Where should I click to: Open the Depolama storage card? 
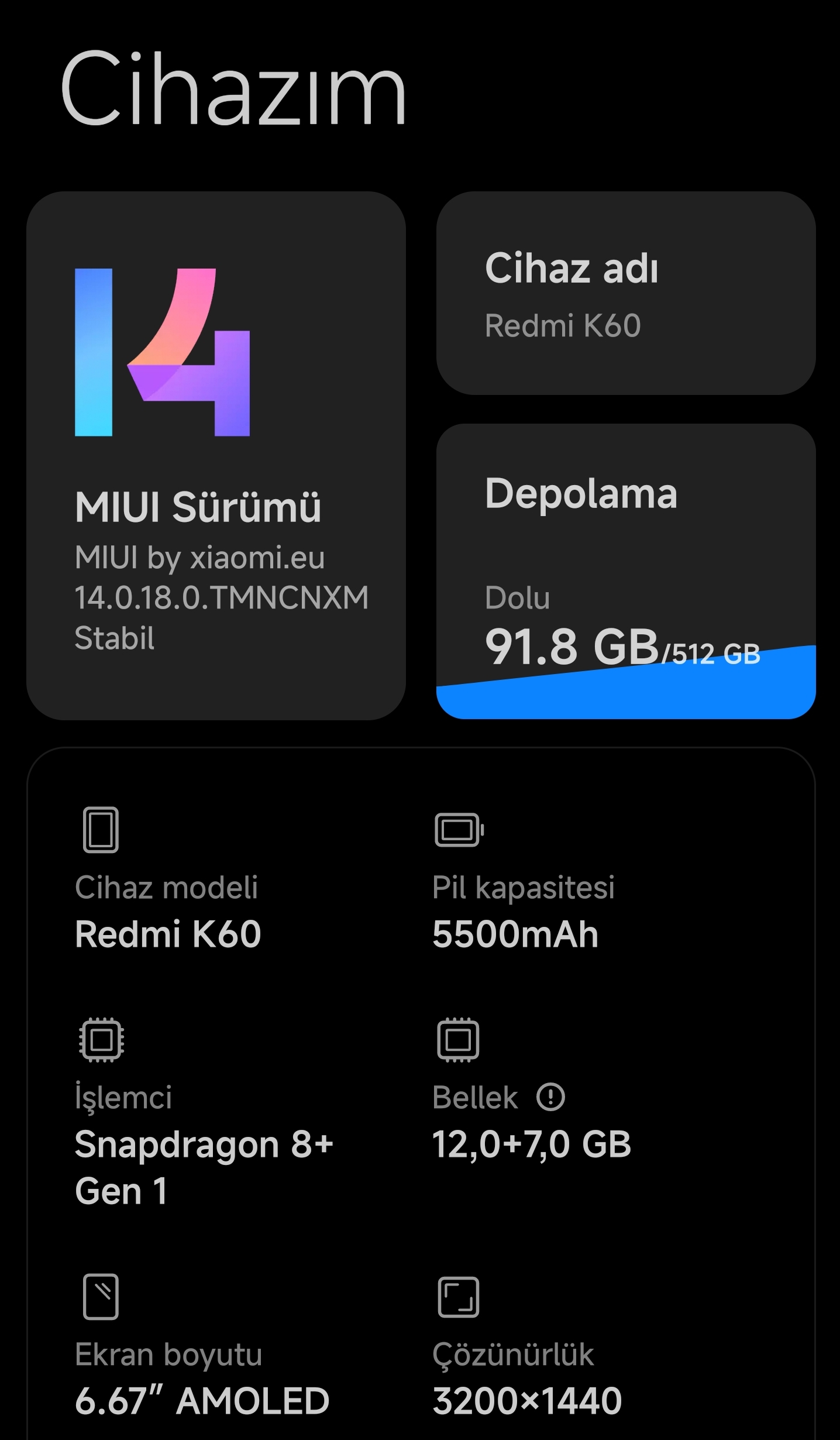(625, 571)
